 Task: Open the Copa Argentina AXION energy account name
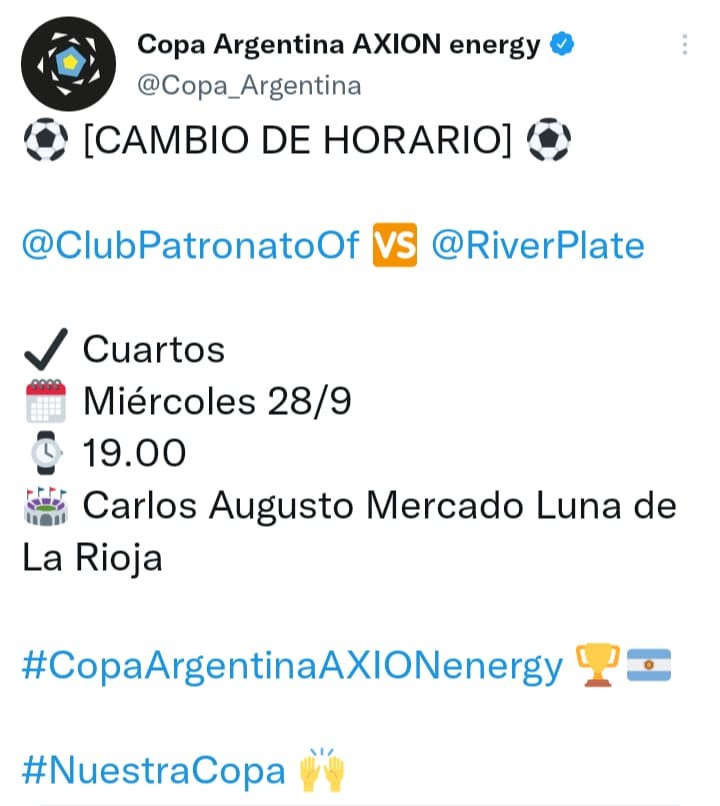338,44
